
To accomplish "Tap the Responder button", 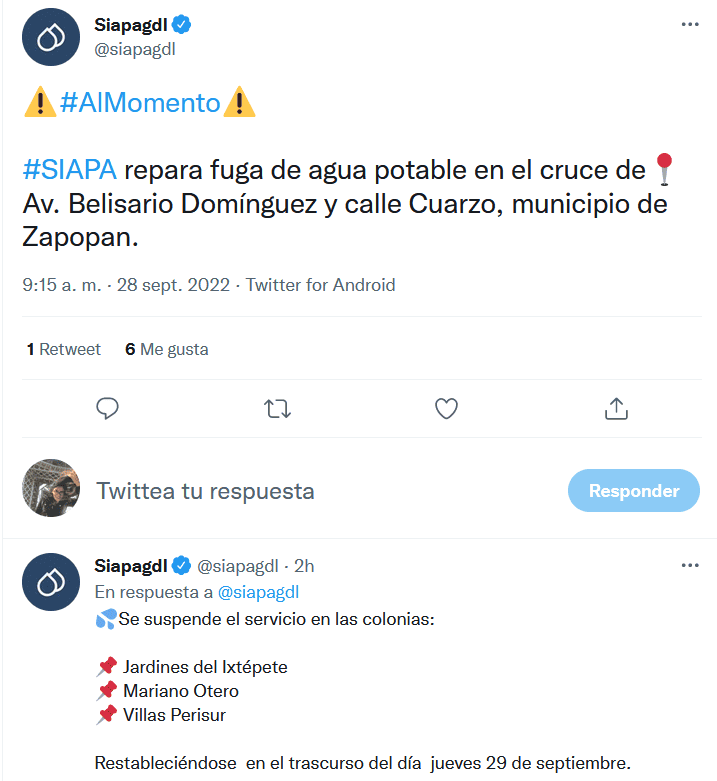I will (x=633, y=491).
